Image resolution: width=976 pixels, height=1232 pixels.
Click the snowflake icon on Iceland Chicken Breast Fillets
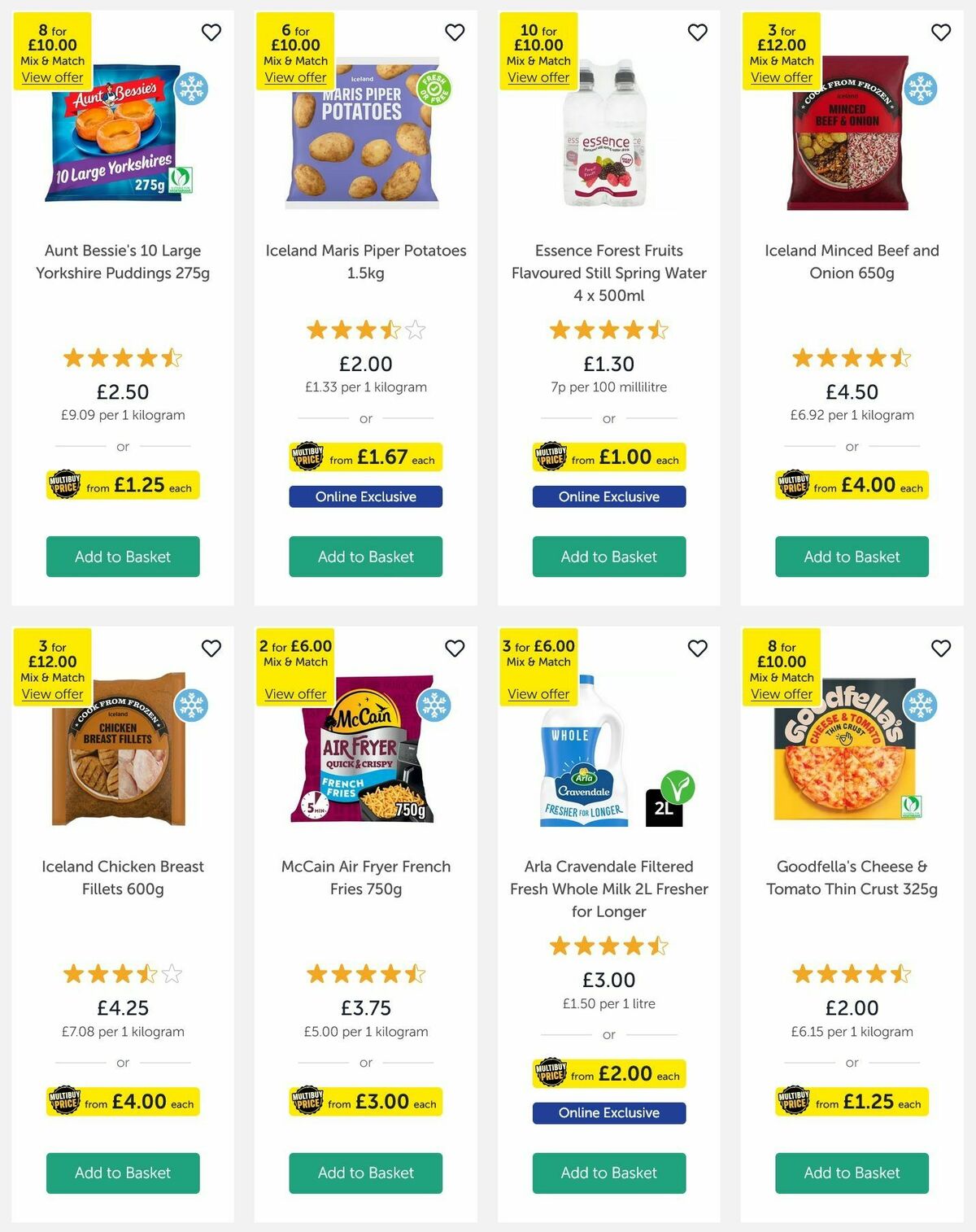190,707
